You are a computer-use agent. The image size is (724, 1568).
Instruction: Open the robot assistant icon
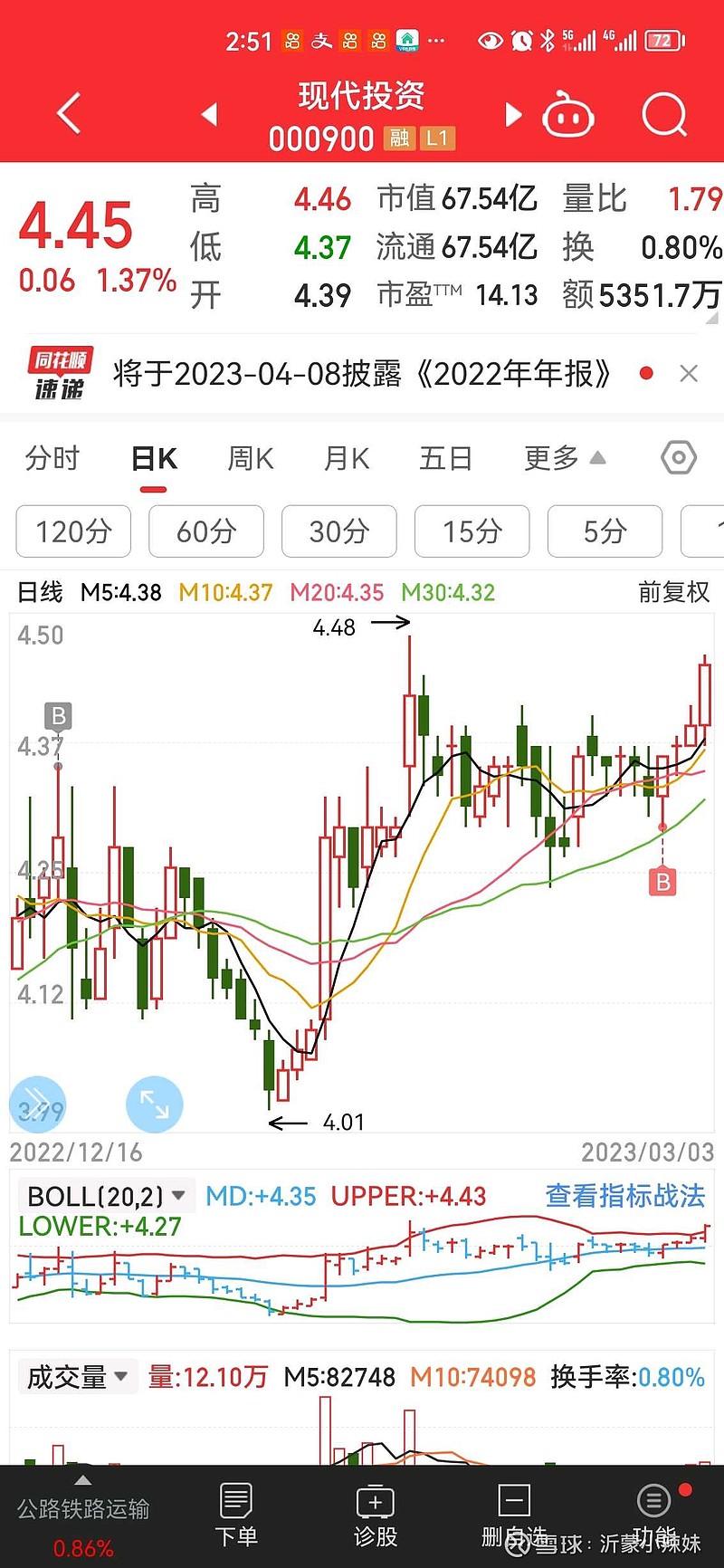tap(567, 114)
